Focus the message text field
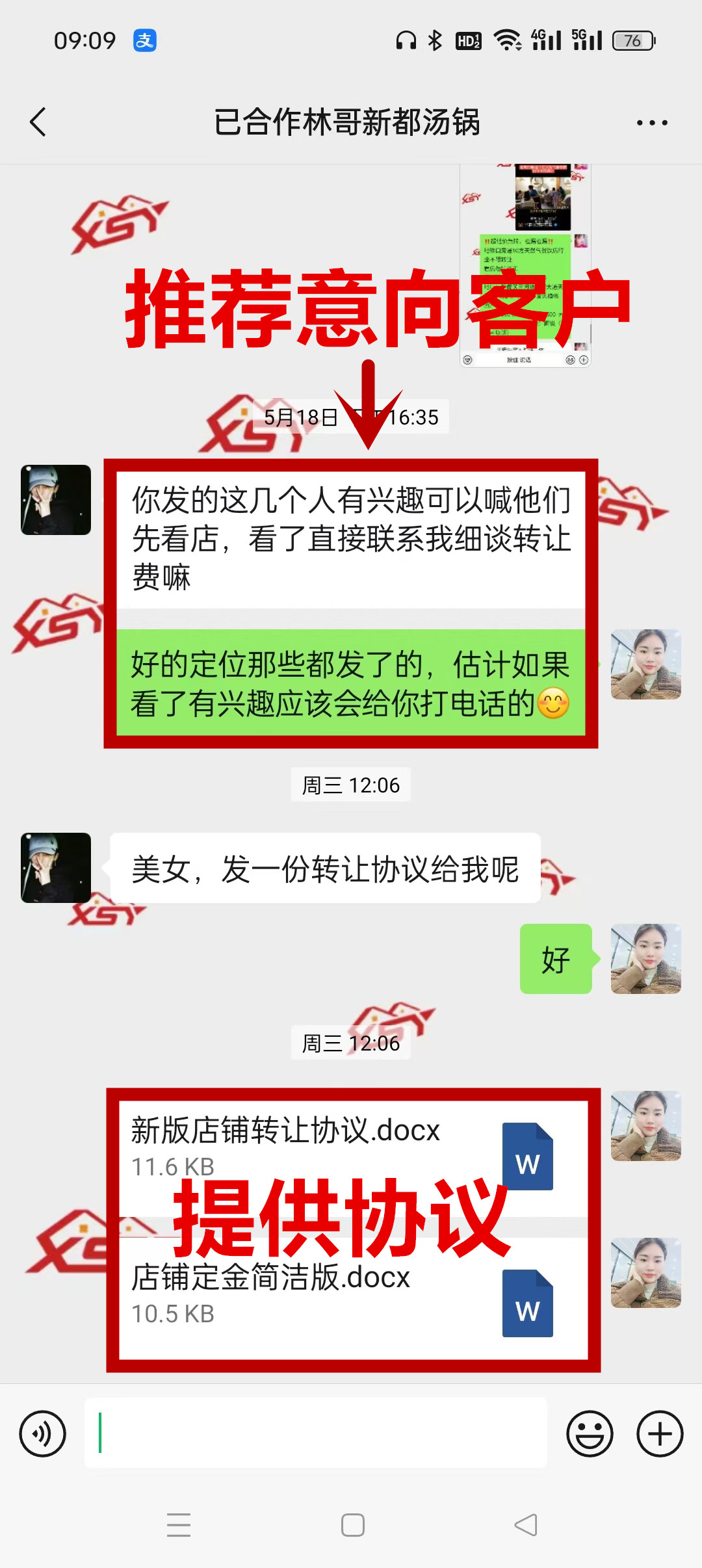Image resolution: width=702 pixels, height=1568 pixels. (x=315, y=1433)
